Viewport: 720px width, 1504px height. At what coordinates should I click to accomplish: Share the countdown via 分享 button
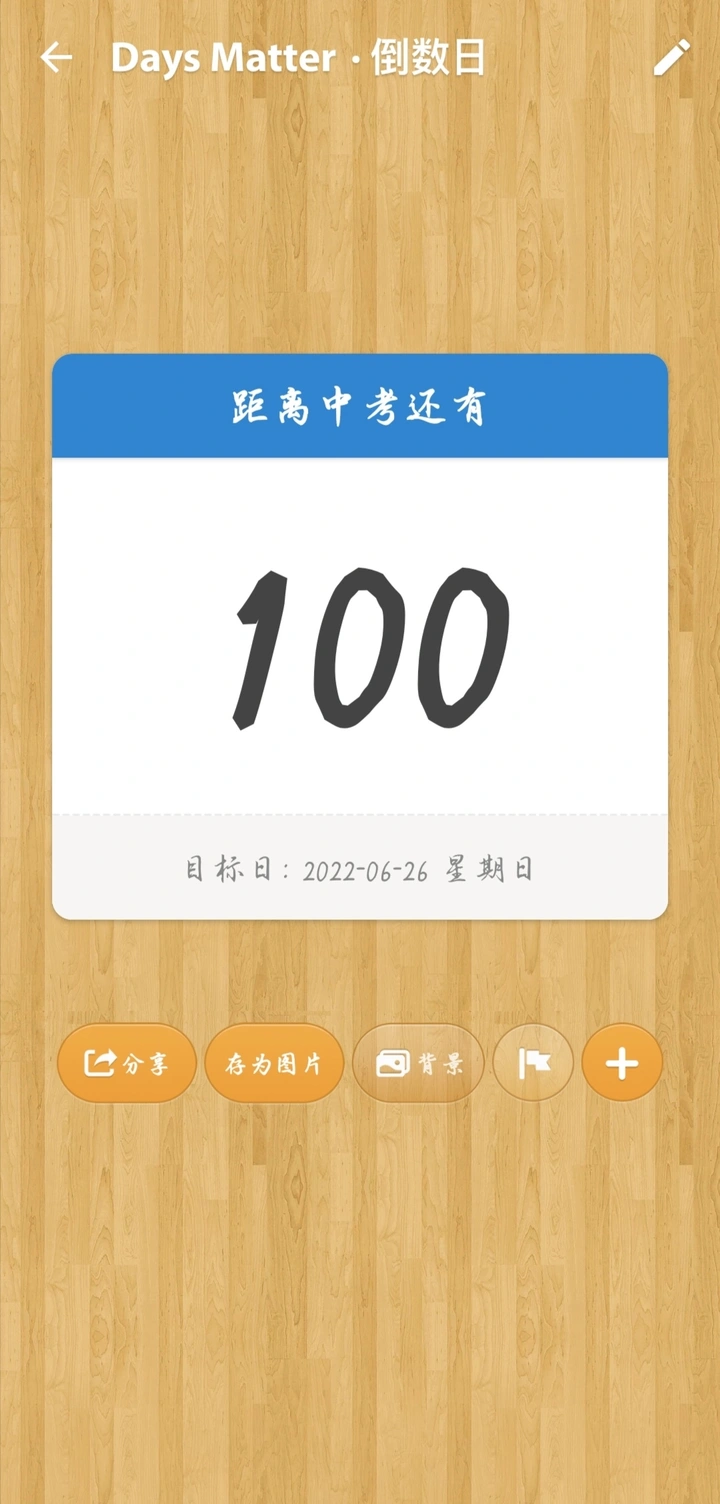[x=126, y=1063]
